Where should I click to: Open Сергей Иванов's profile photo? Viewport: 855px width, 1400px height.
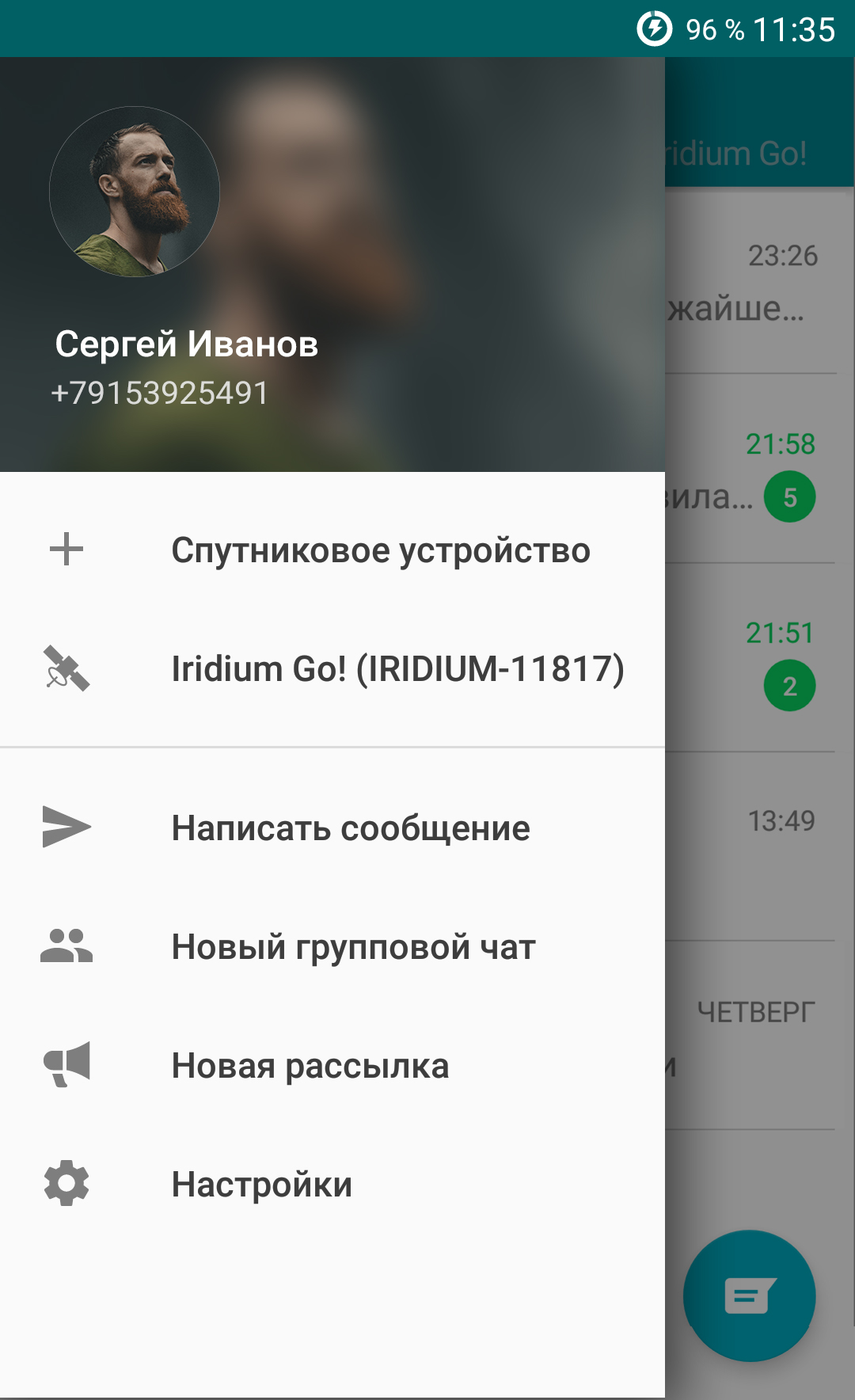135,192
